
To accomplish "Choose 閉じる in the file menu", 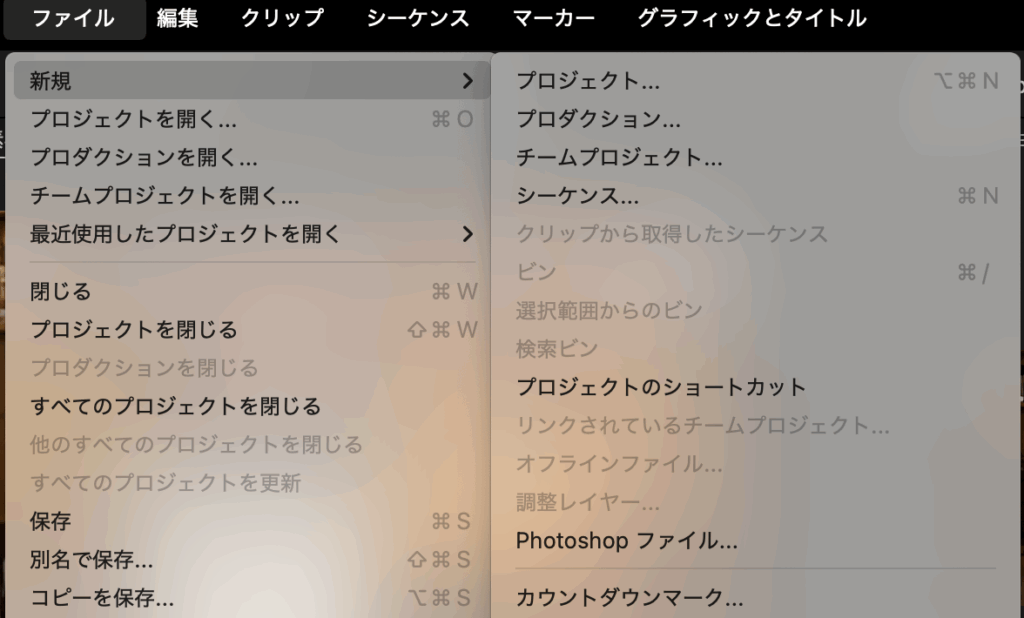I will tap(61, 292).
